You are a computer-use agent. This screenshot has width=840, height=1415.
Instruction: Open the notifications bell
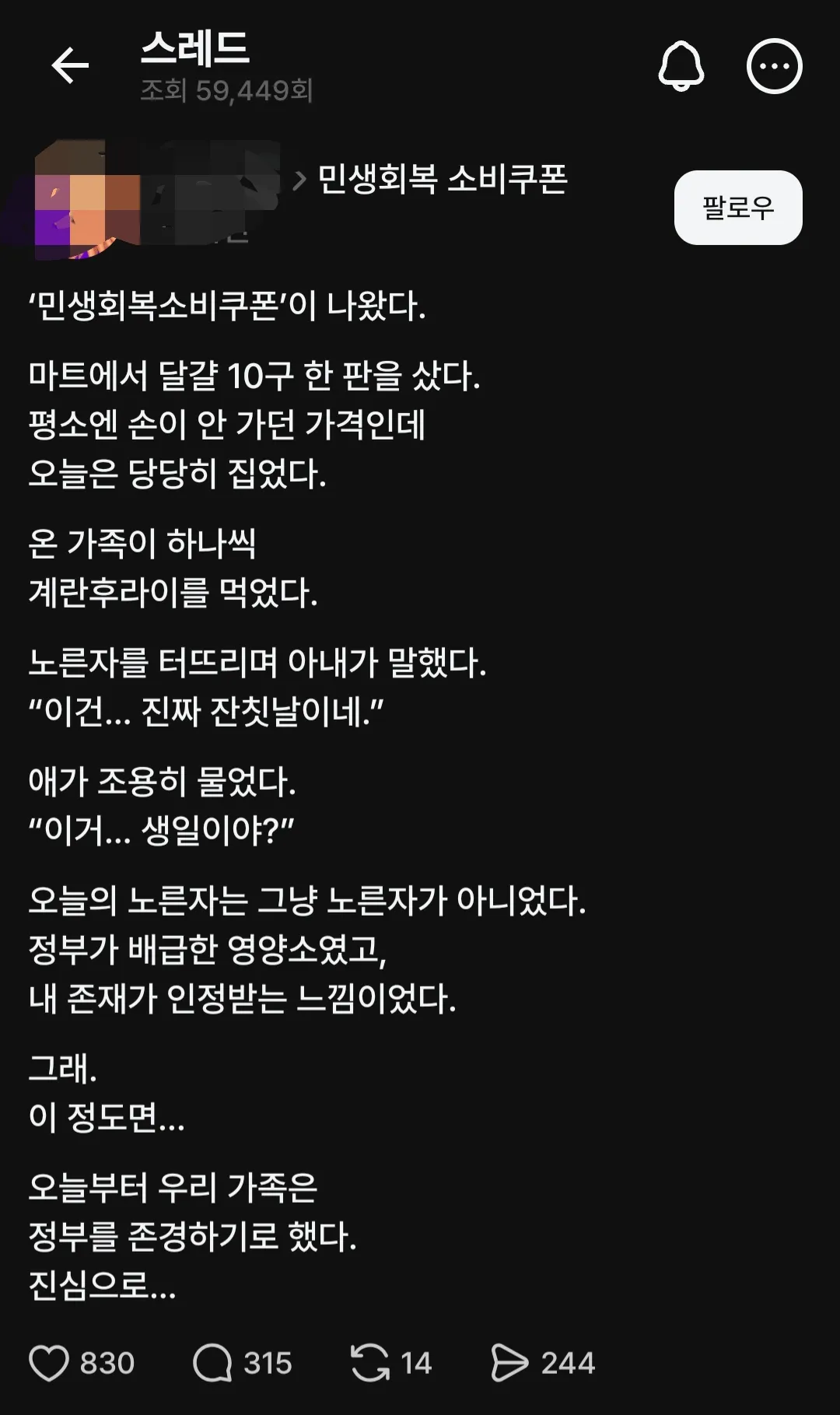click(x=681, y=66)
